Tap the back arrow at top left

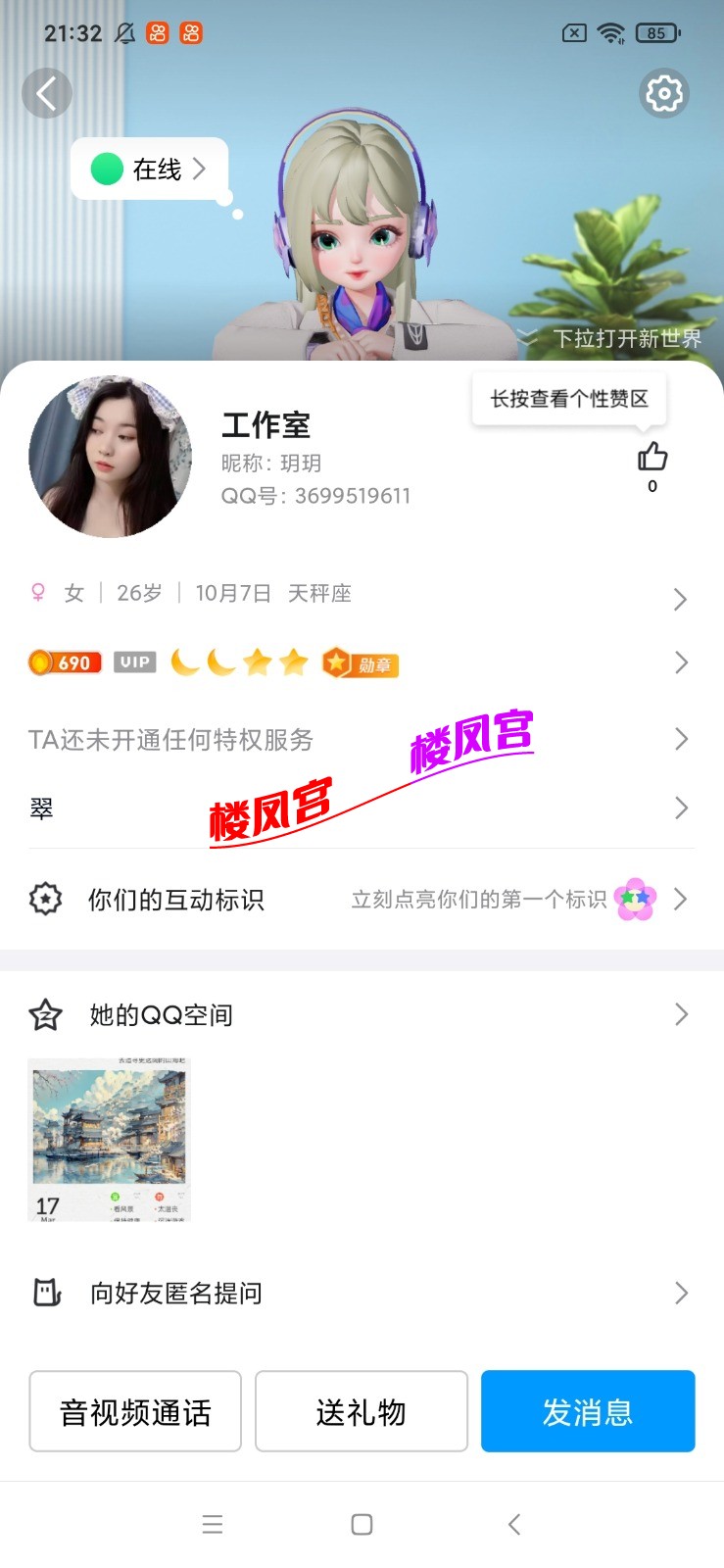click(x=47, y=93)
